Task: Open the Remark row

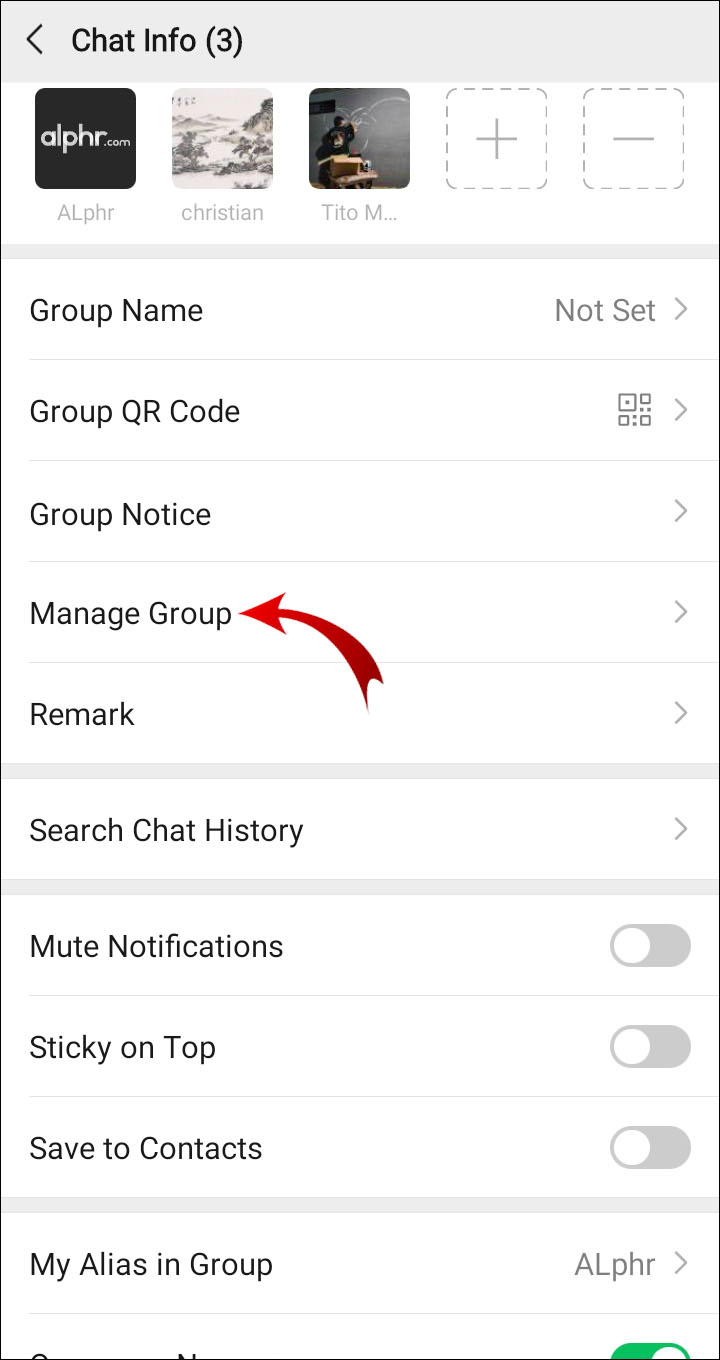Action: [360, 714]
